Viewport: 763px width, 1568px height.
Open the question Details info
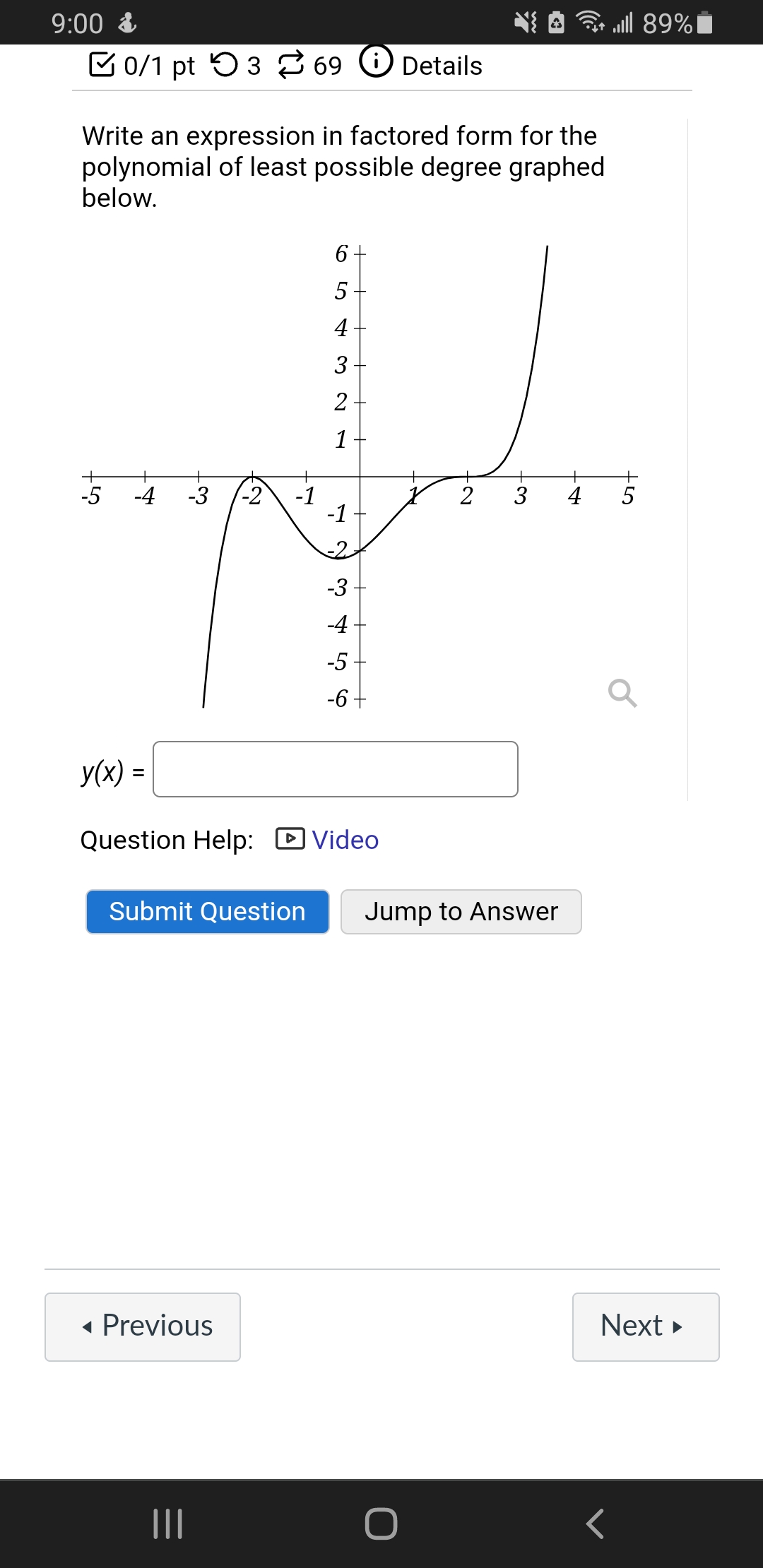click(422, 65)
